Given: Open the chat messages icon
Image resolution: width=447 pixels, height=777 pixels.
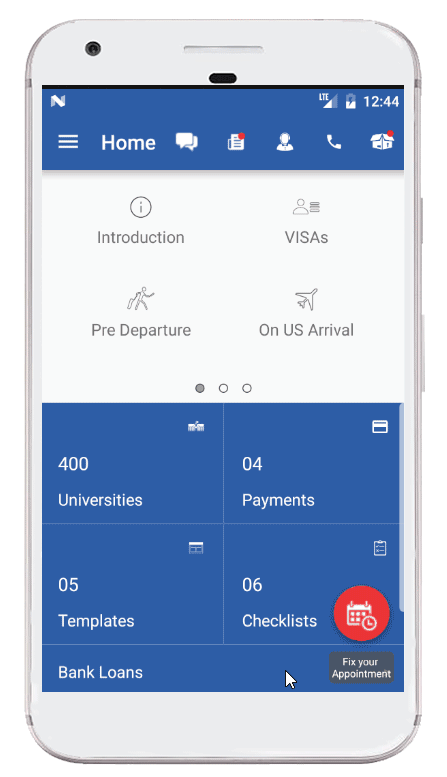Looking at the screenshot, I should click(186, 142).
